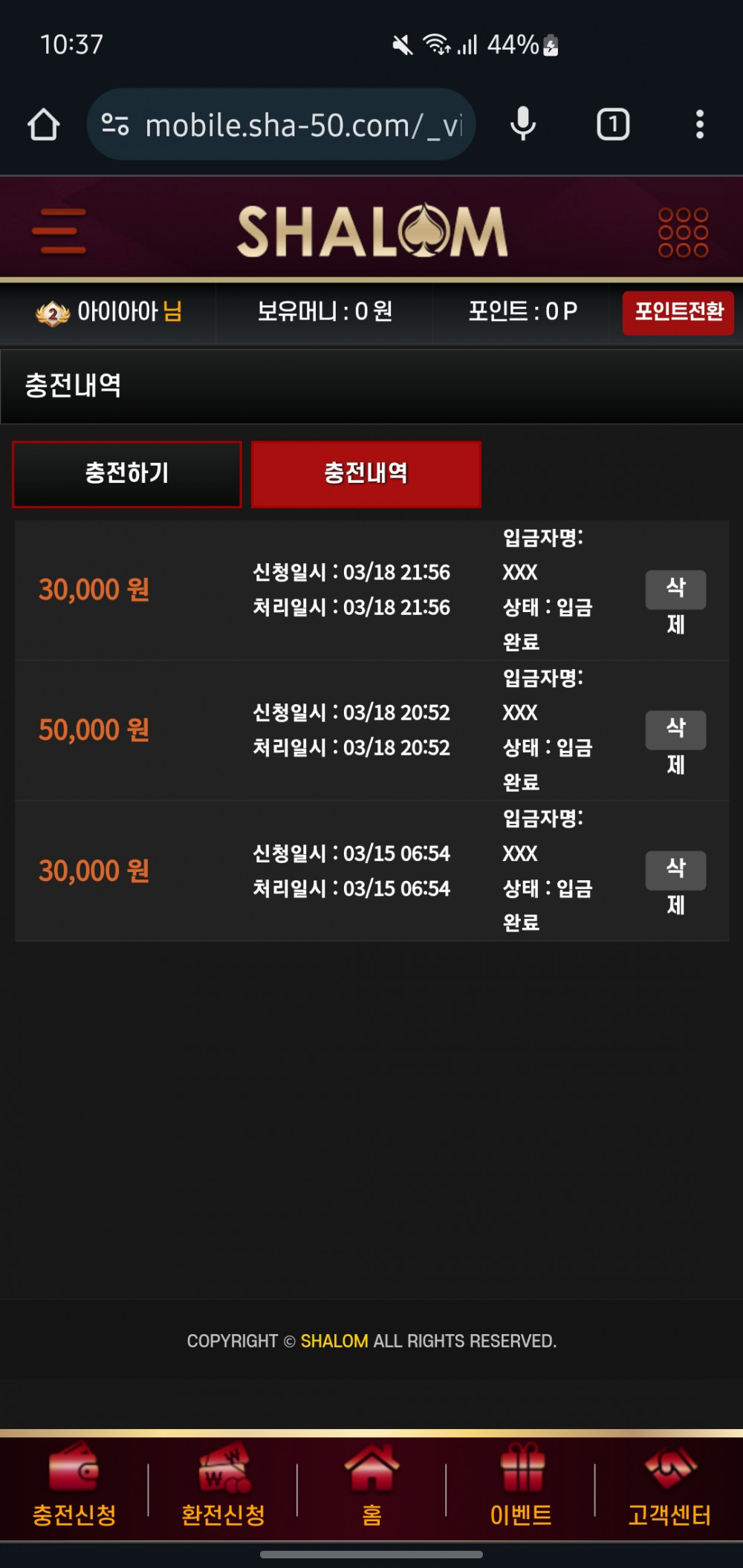Open the browser tab switcher
This screenshot has width=743, height=1568.
coord(613,125)
